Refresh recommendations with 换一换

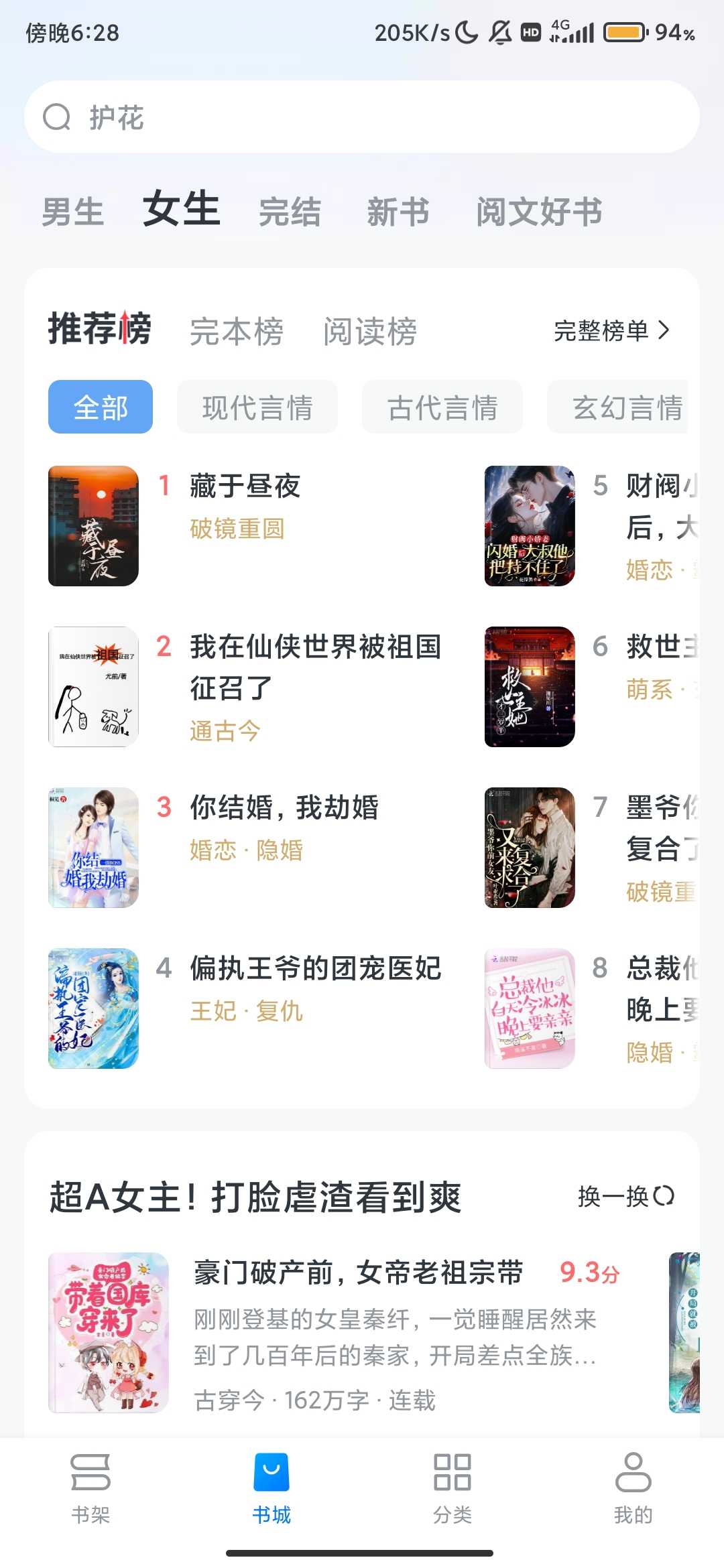point(625,1196)
